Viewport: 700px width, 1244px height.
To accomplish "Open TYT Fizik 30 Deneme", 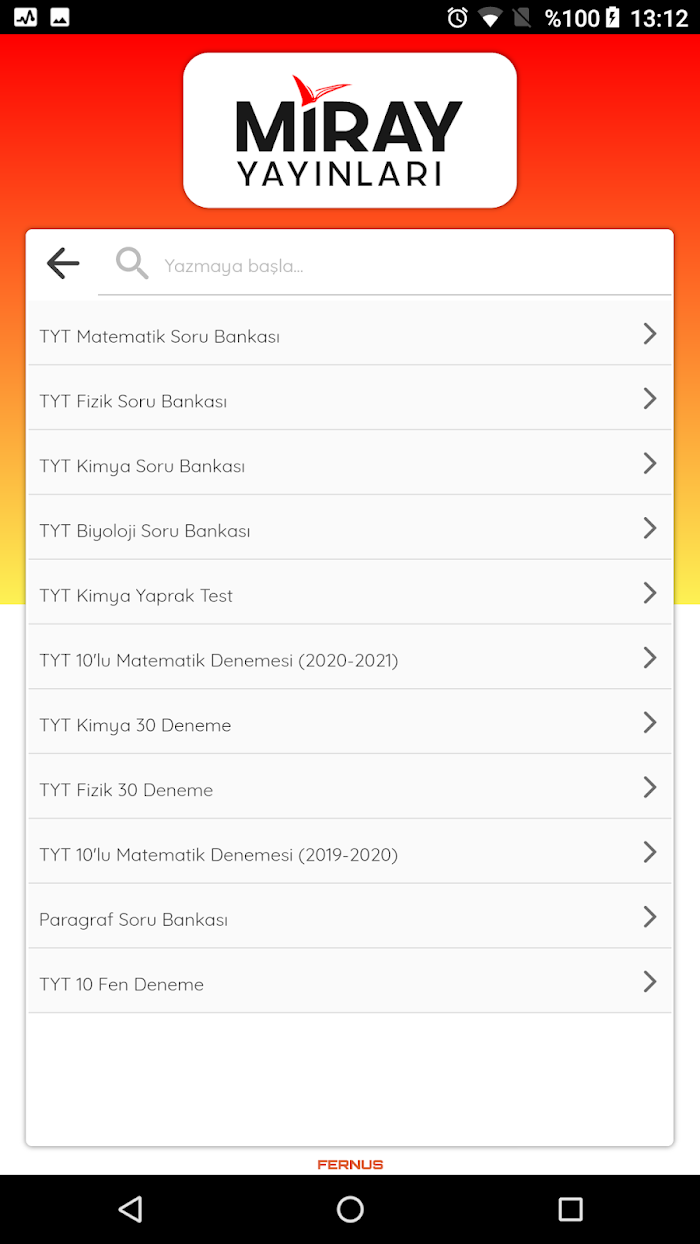I will 350,787.
